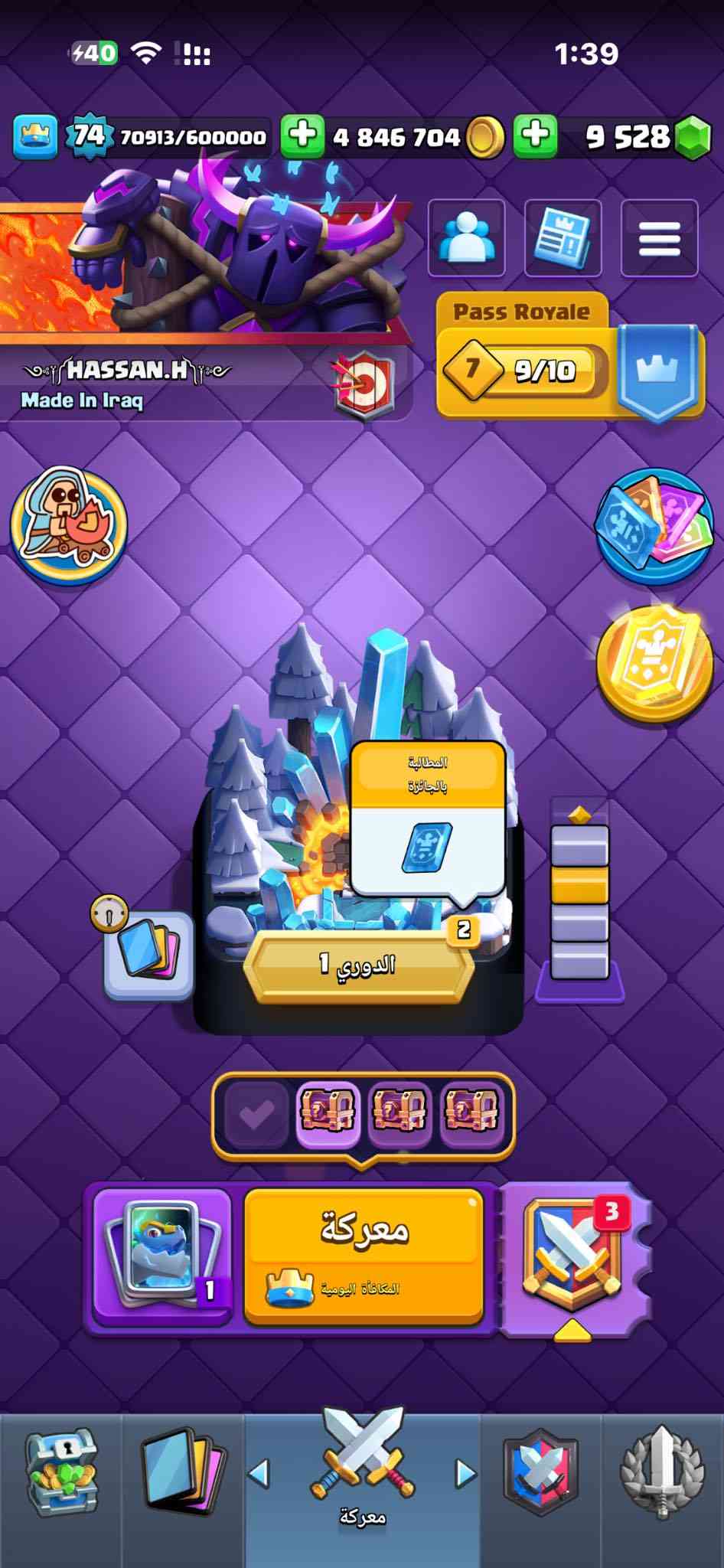Tap the yellow معركة battle button
The image size is (724, 1568).
point(364,1254)
